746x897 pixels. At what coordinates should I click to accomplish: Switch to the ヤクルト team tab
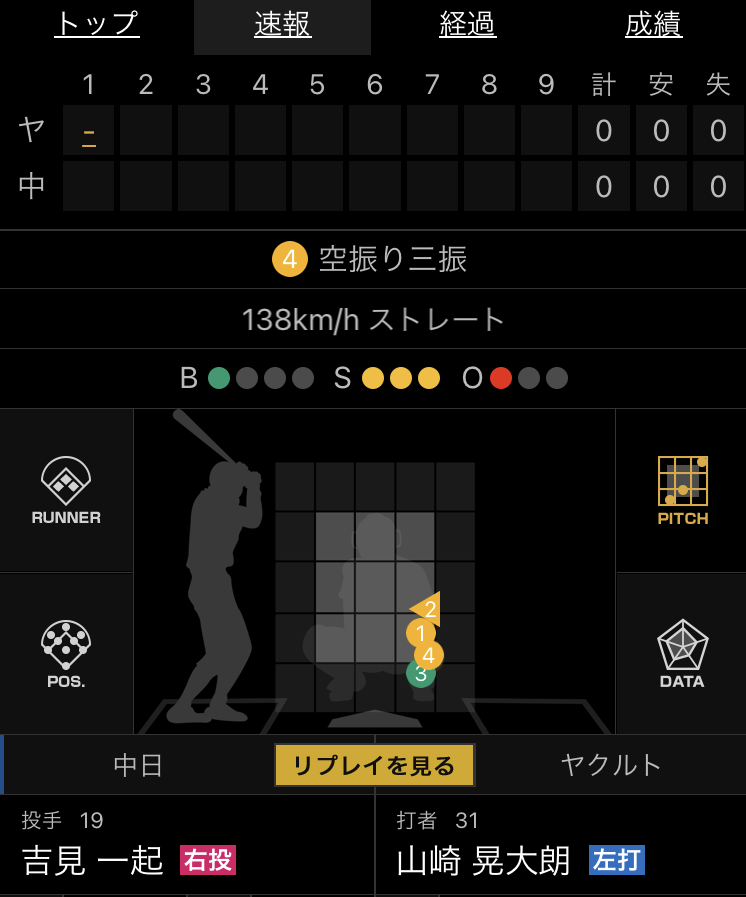[x=611, y=765]
